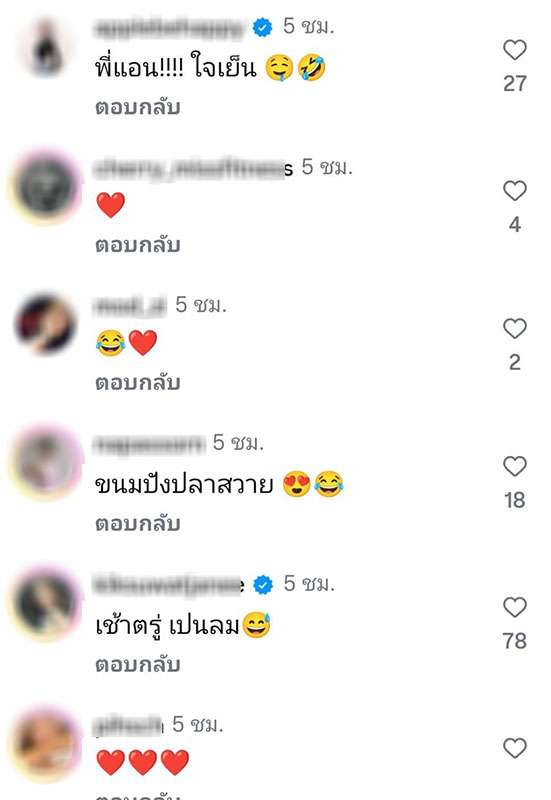Open profile picture of "เช้าตรู่ เปนลม" commenter

coord(46,602)
